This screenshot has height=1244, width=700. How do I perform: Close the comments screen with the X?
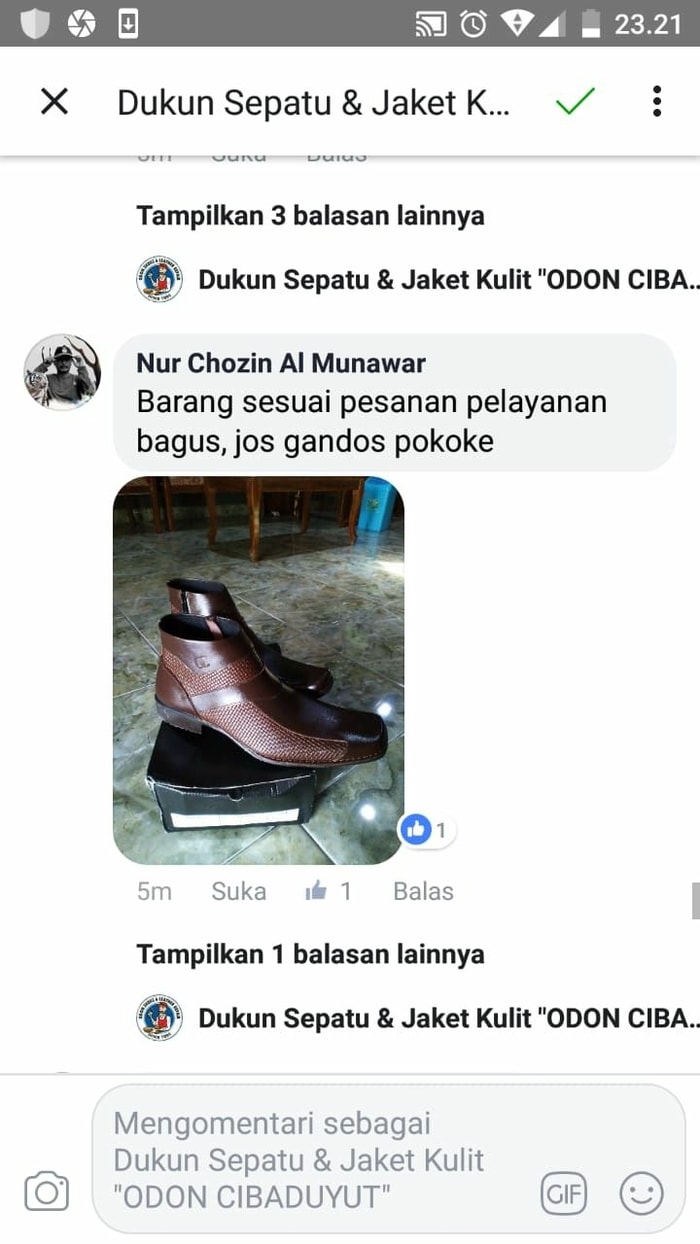(x=54, y=101)
